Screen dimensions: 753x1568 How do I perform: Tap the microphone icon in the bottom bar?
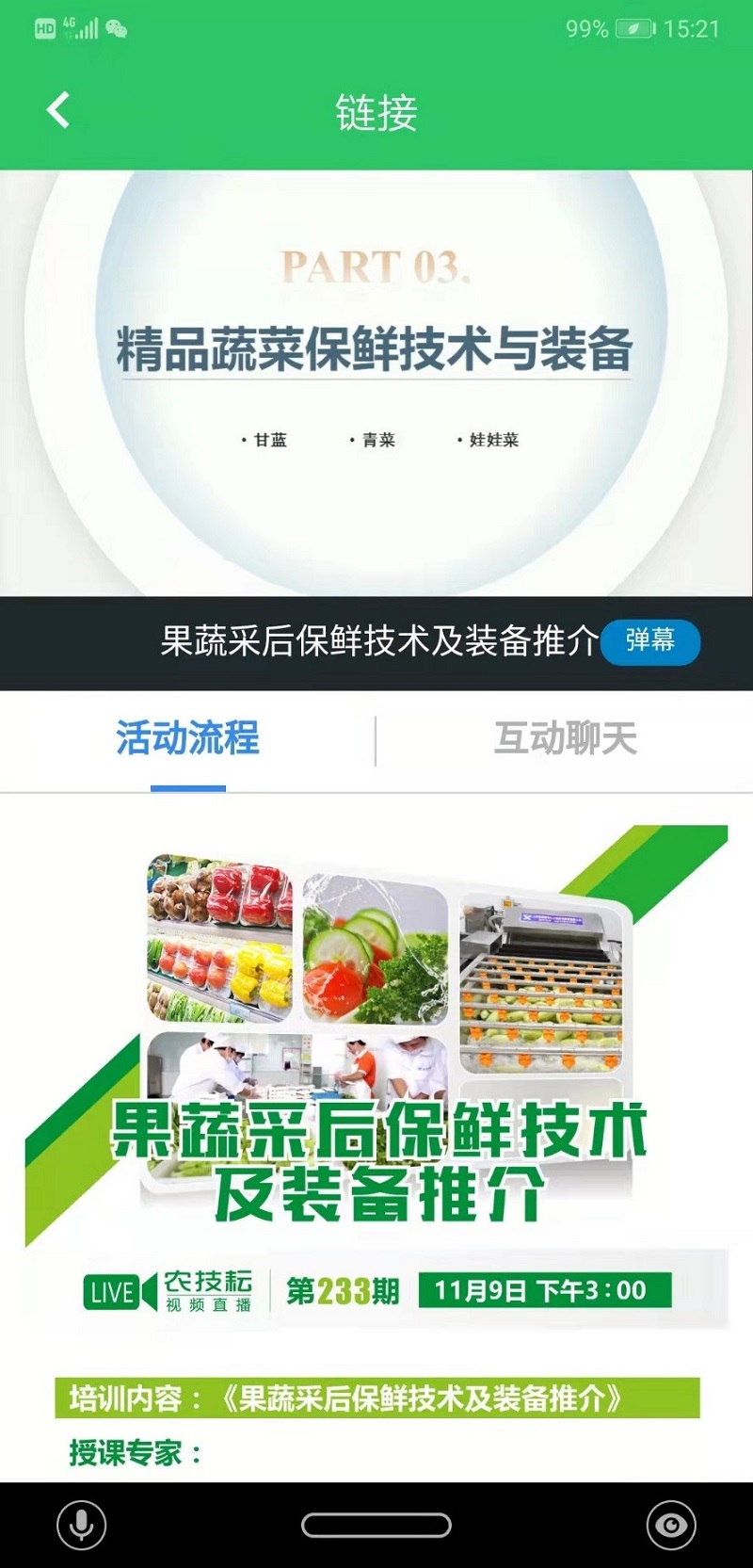pos(82,1525)
